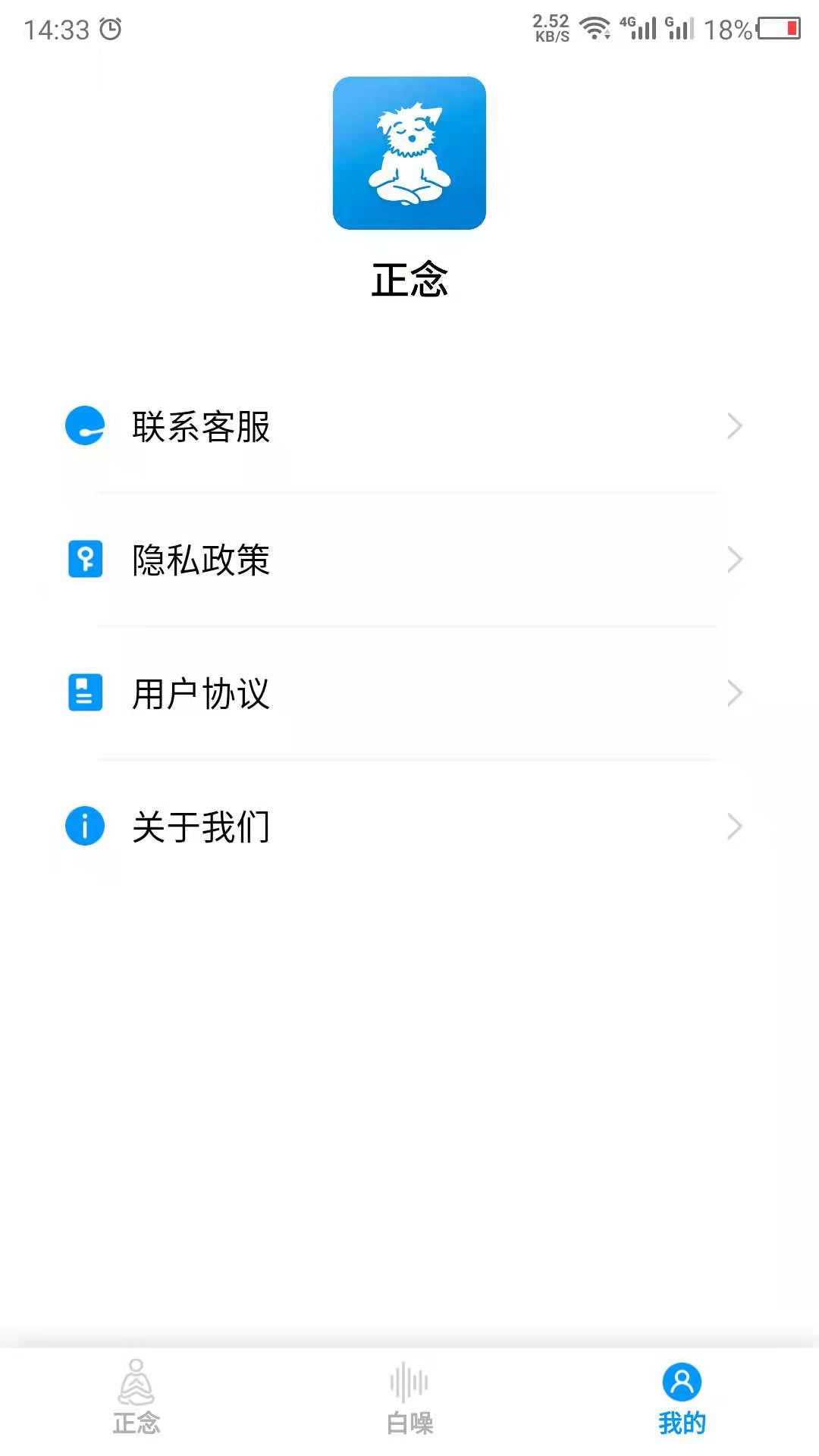Open 隐私政策 via its right arrow

733,560
